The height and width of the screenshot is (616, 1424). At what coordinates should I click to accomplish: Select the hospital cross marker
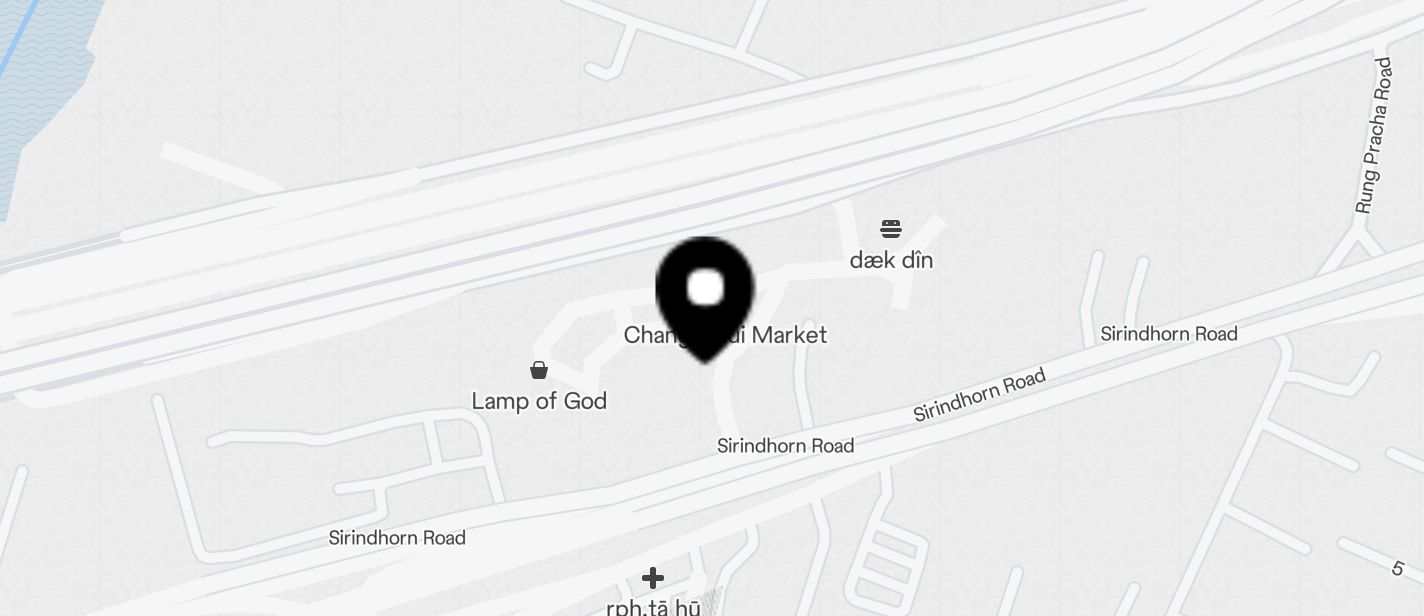pyautogui.click(x=653, y=577)
